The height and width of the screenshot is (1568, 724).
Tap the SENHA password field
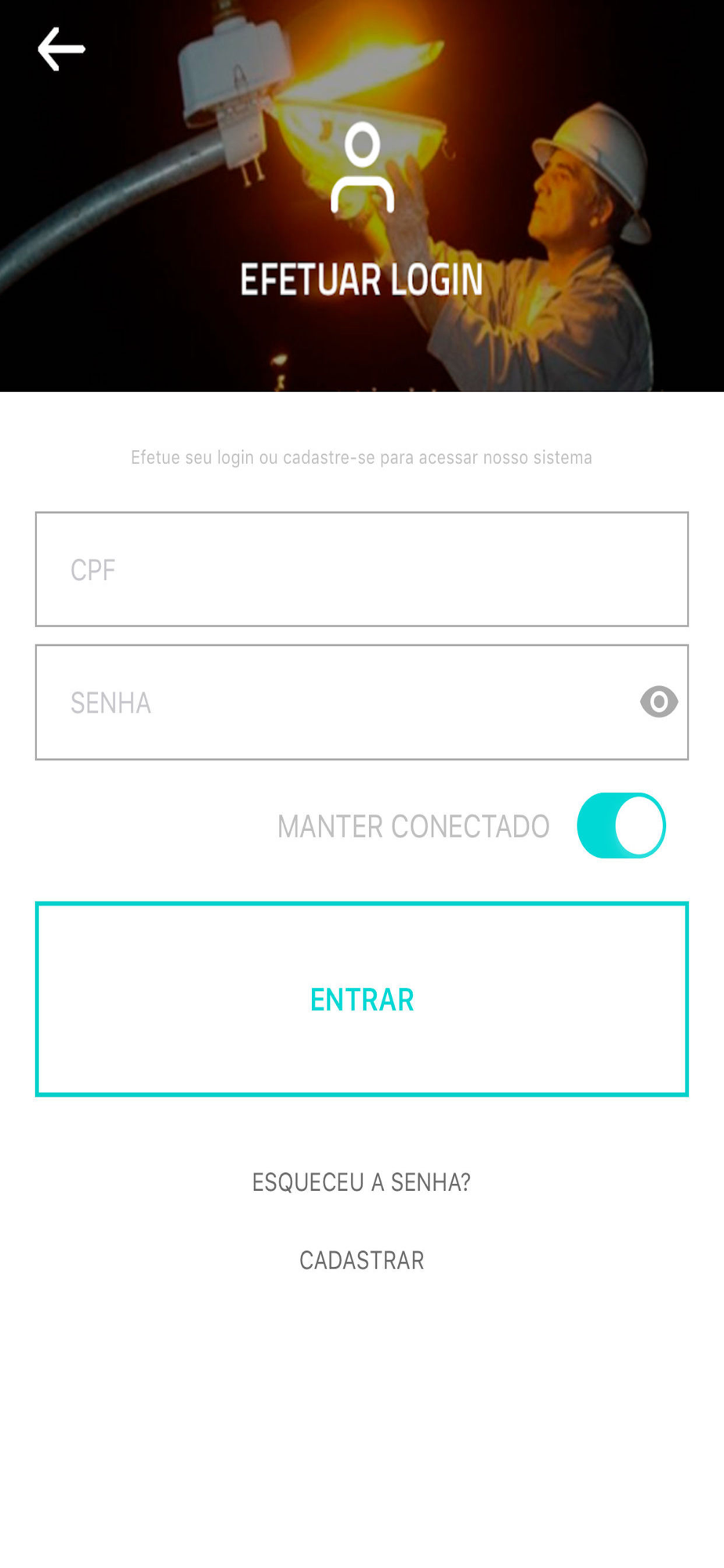[362, 702]
